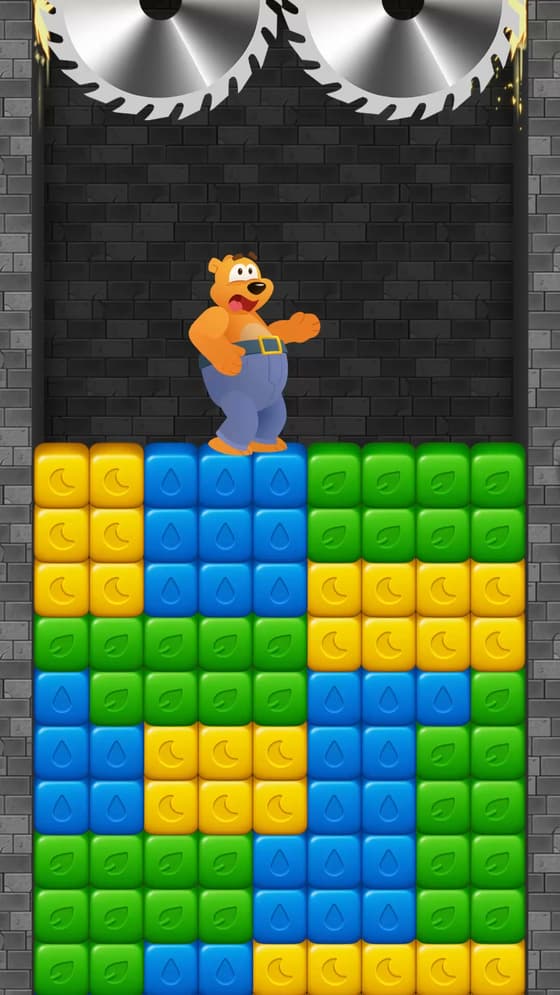
Task: Blast the blue droplet cubes under the bear
Action: (225, 529)
